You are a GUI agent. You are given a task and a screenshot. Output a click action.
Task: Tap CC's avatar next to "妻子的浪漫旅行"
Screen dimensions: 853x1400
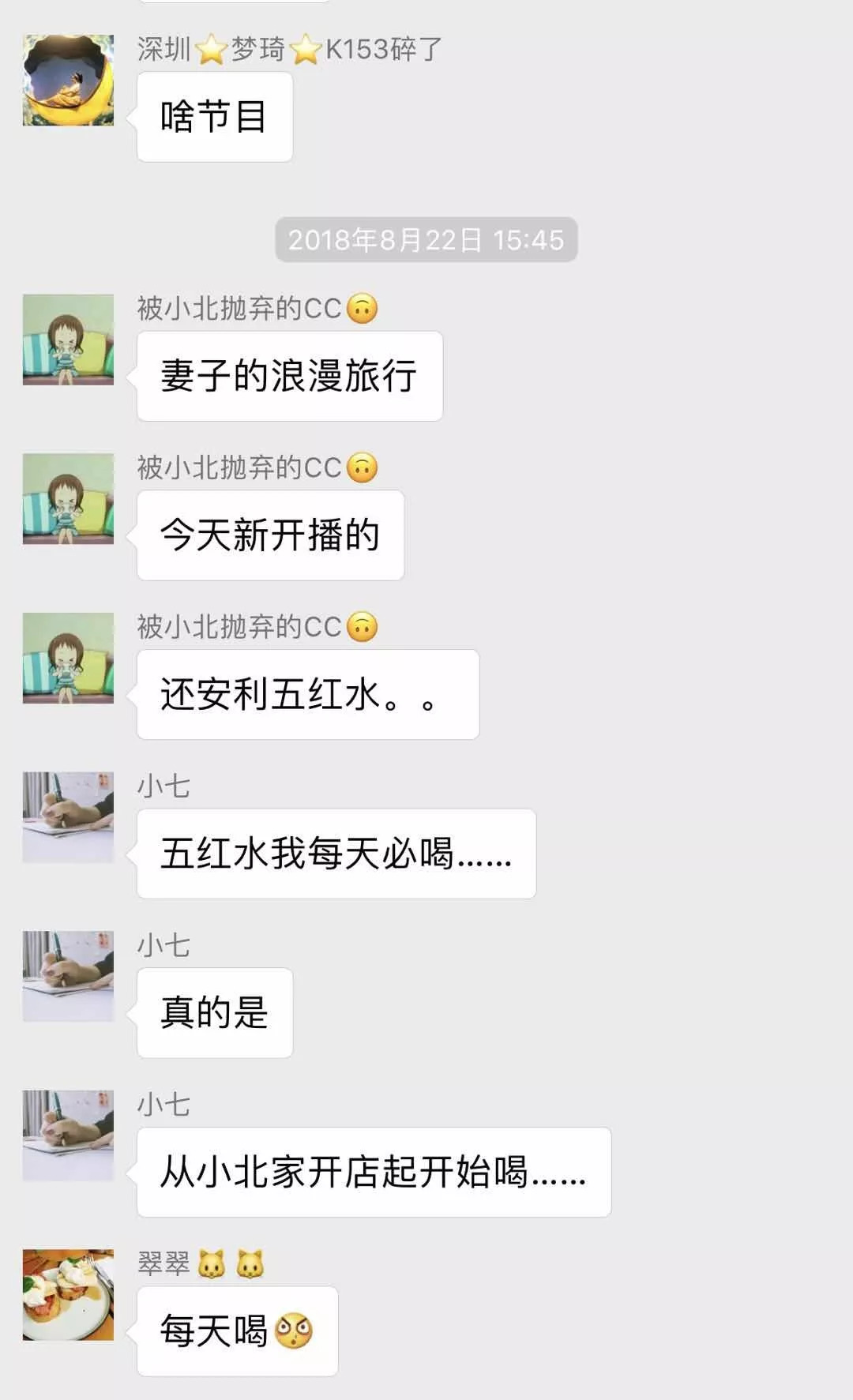(68, 340)
